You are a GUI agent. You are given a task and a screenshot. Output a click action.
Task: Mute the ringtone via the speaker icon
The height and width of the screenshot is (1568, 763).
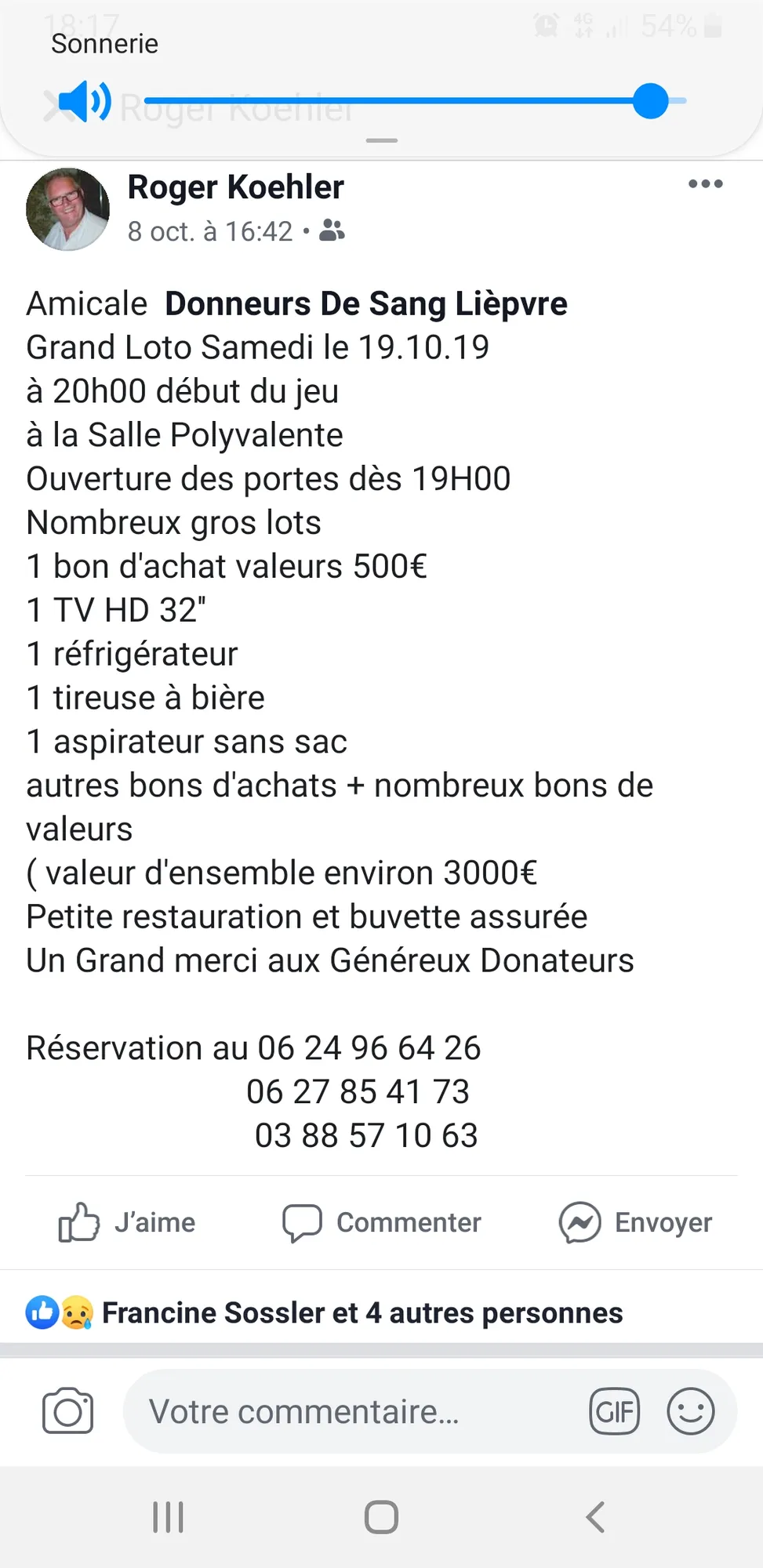(x=85, y=102)
